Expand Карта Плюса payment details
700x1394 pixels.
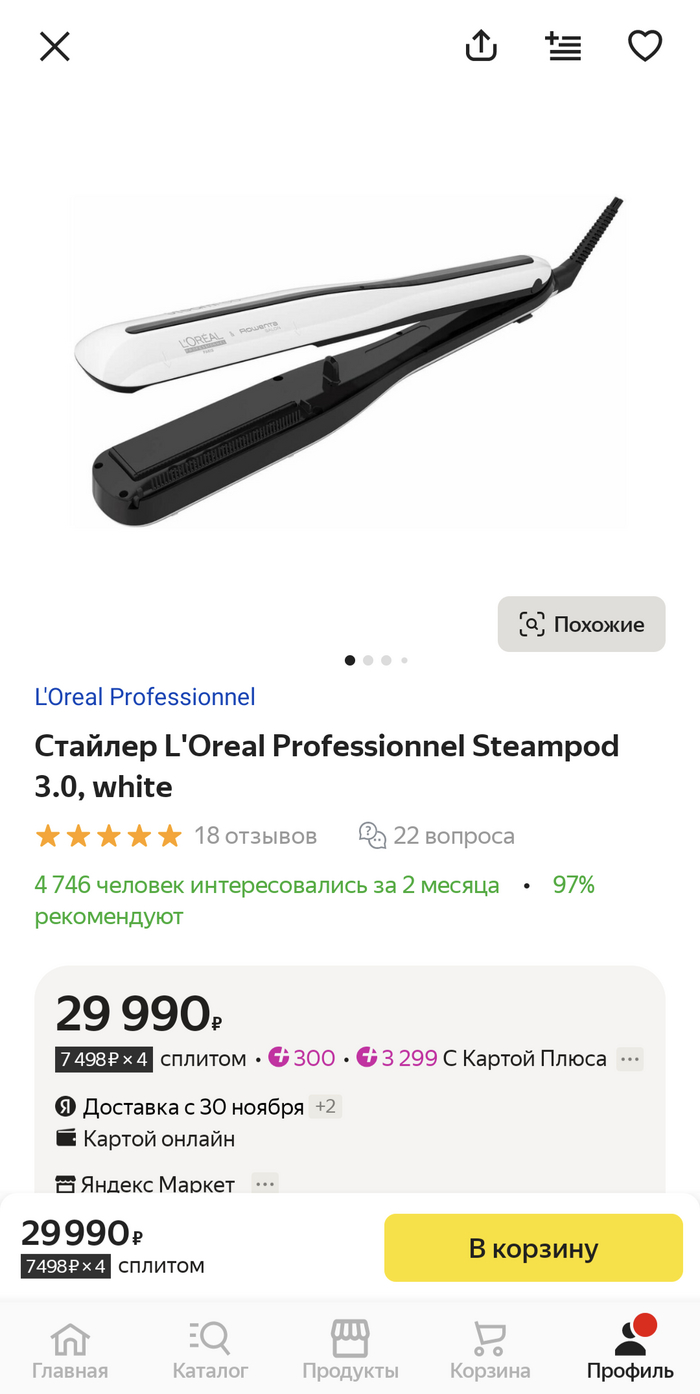point(629,1059)
